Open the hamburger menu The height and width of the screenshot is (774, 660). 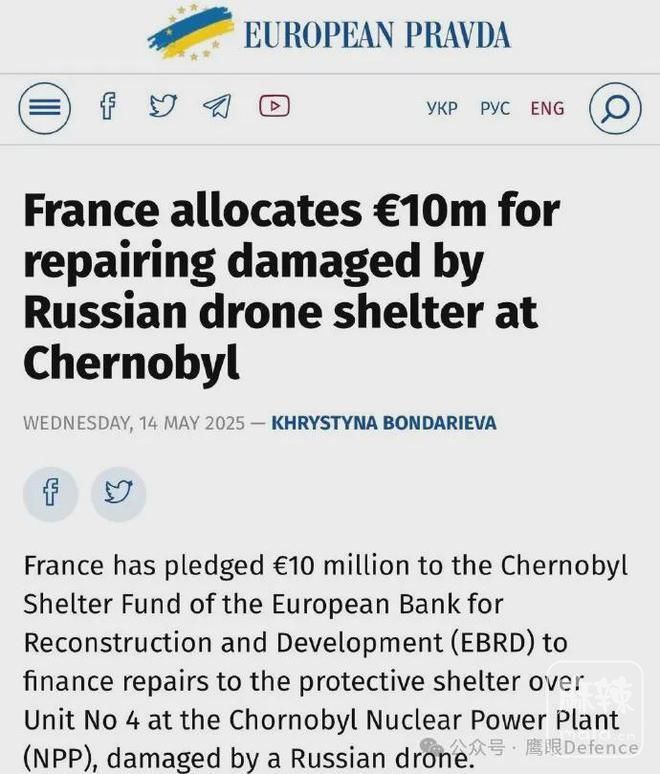pos(45,108)
